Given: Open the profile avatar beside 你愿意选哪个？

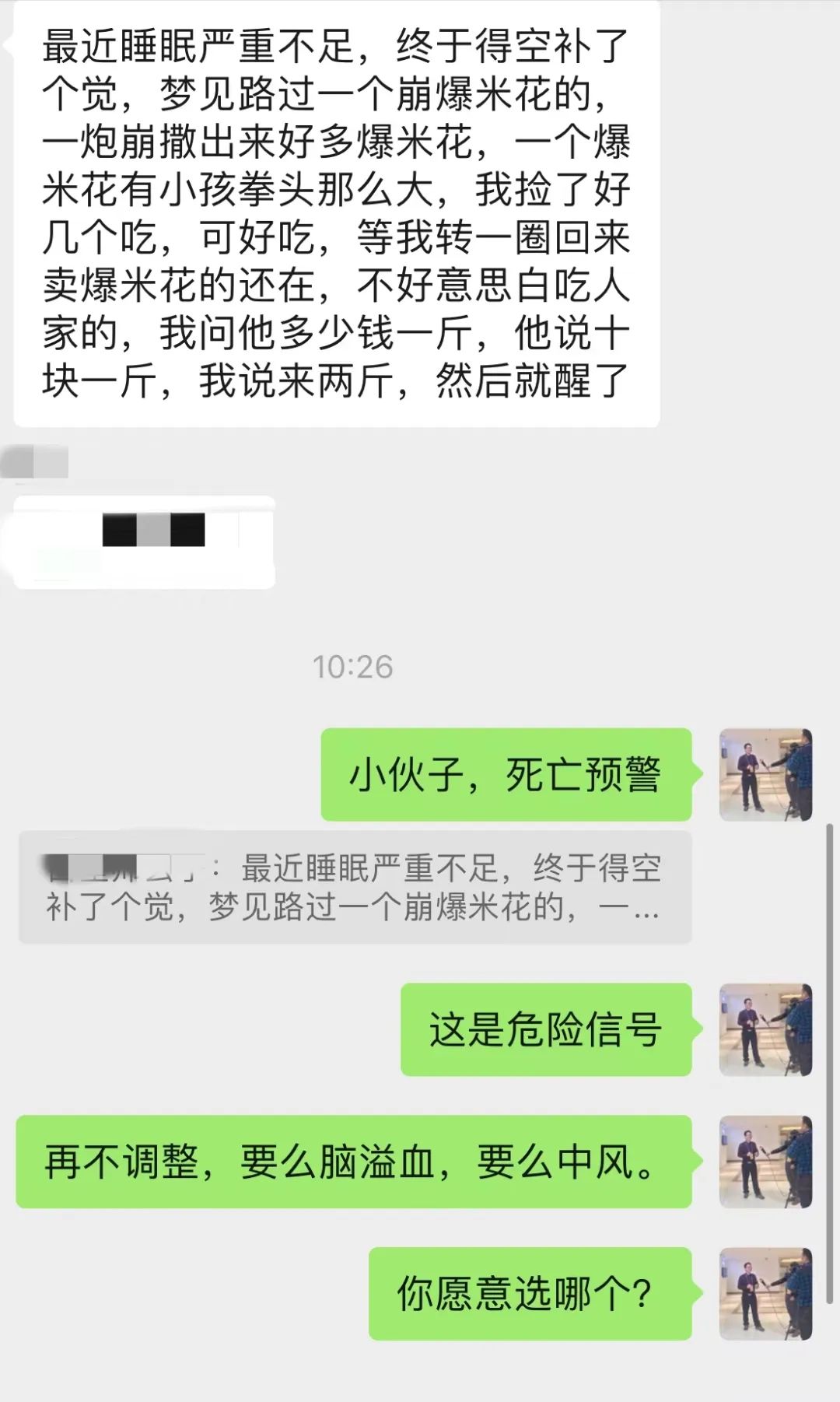Looking at the screenshot, I should pyautogui.click(x=765, y=1293).
